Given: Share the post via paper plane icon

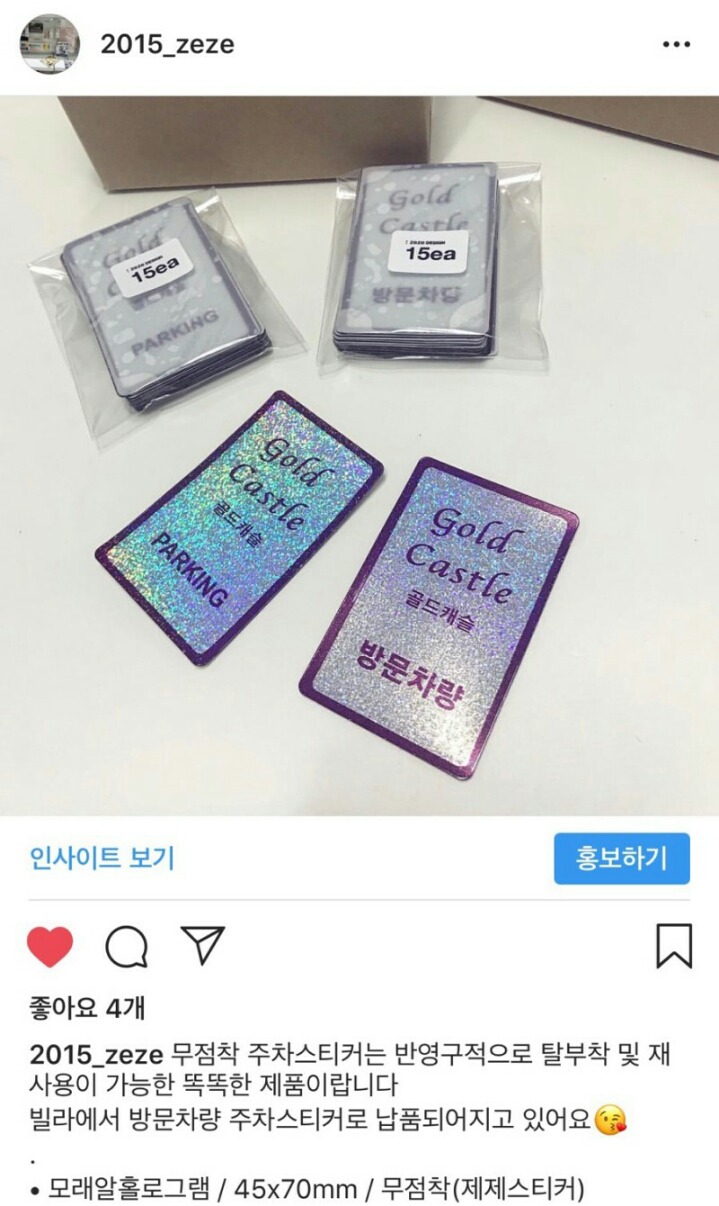Looking at the screenshot, I should click(202, 945).
